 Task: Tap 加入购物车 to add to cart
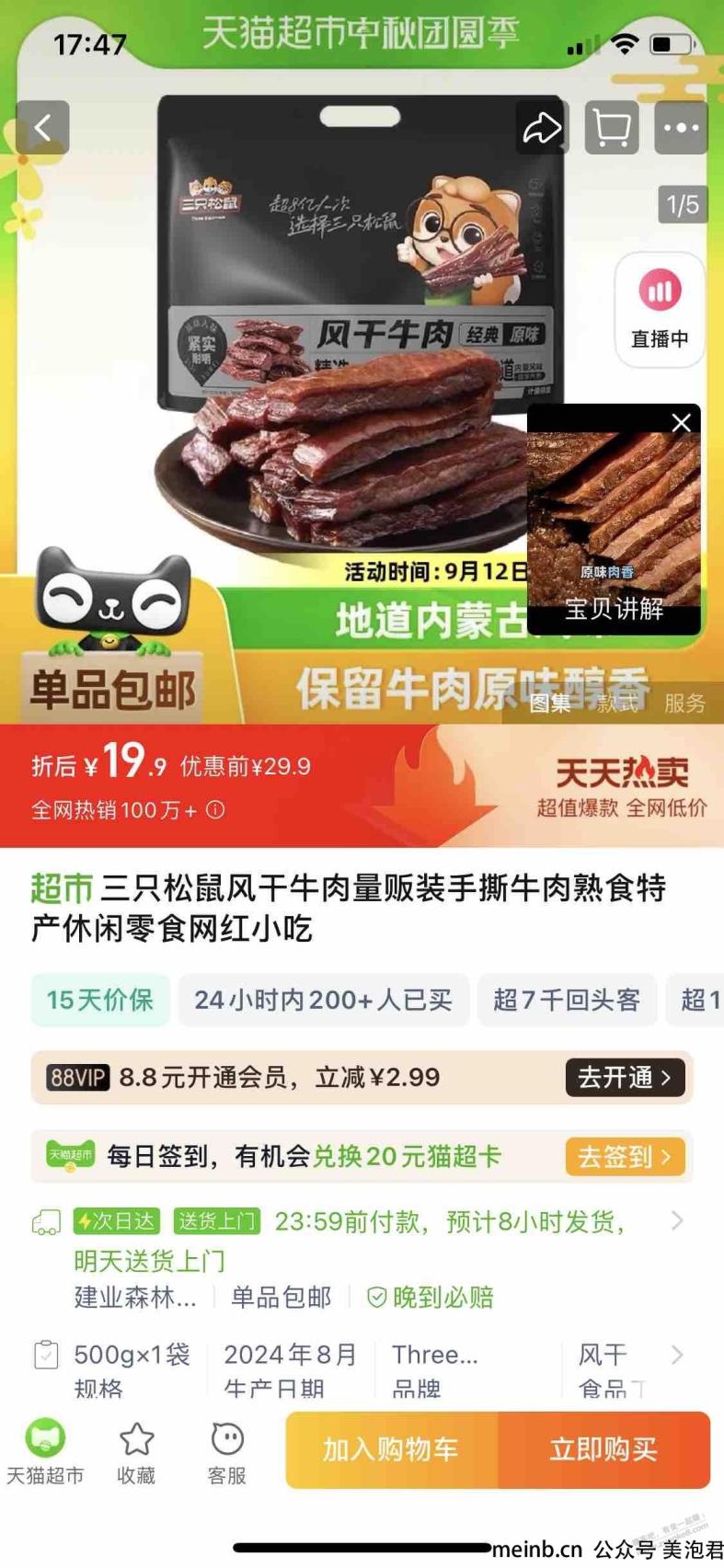(x=391, y=1449)
